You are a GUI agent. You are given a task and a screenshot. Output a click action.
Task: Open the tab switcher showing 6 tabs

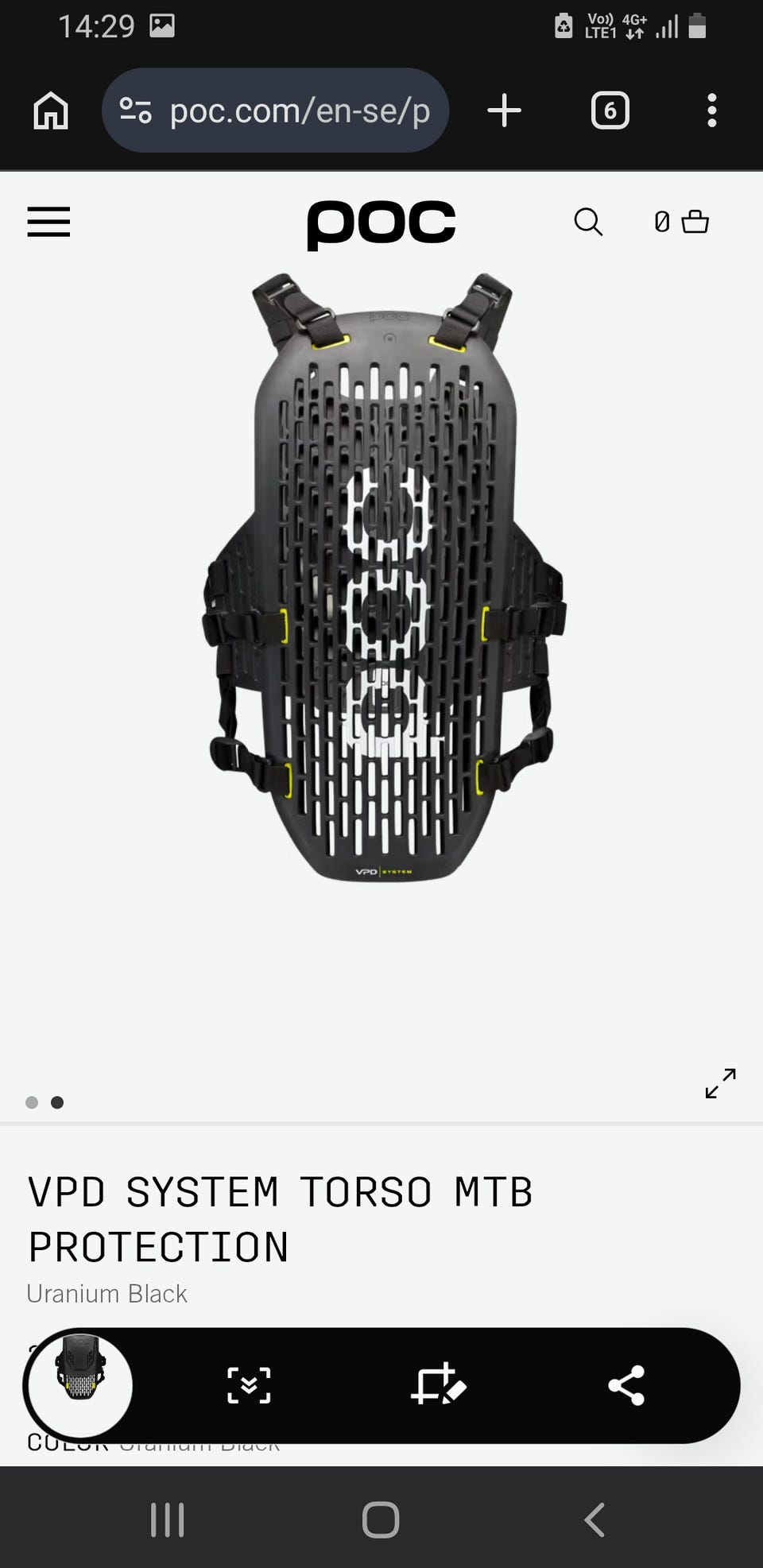pos(610,110)
